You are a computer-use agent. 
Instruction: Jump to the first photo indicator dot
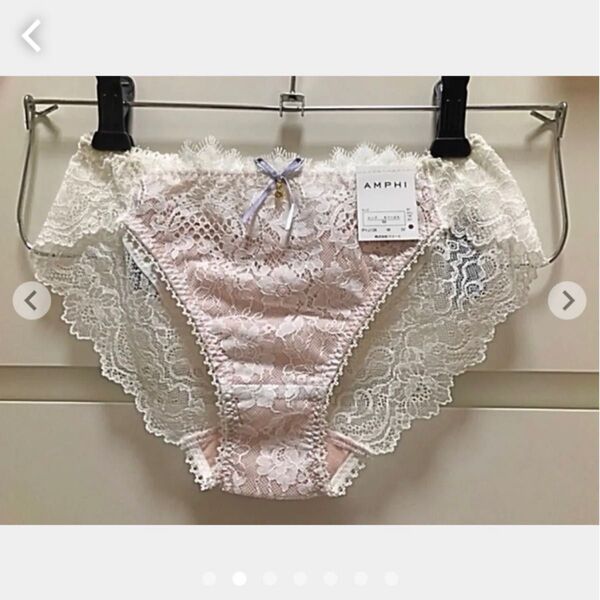209,578
